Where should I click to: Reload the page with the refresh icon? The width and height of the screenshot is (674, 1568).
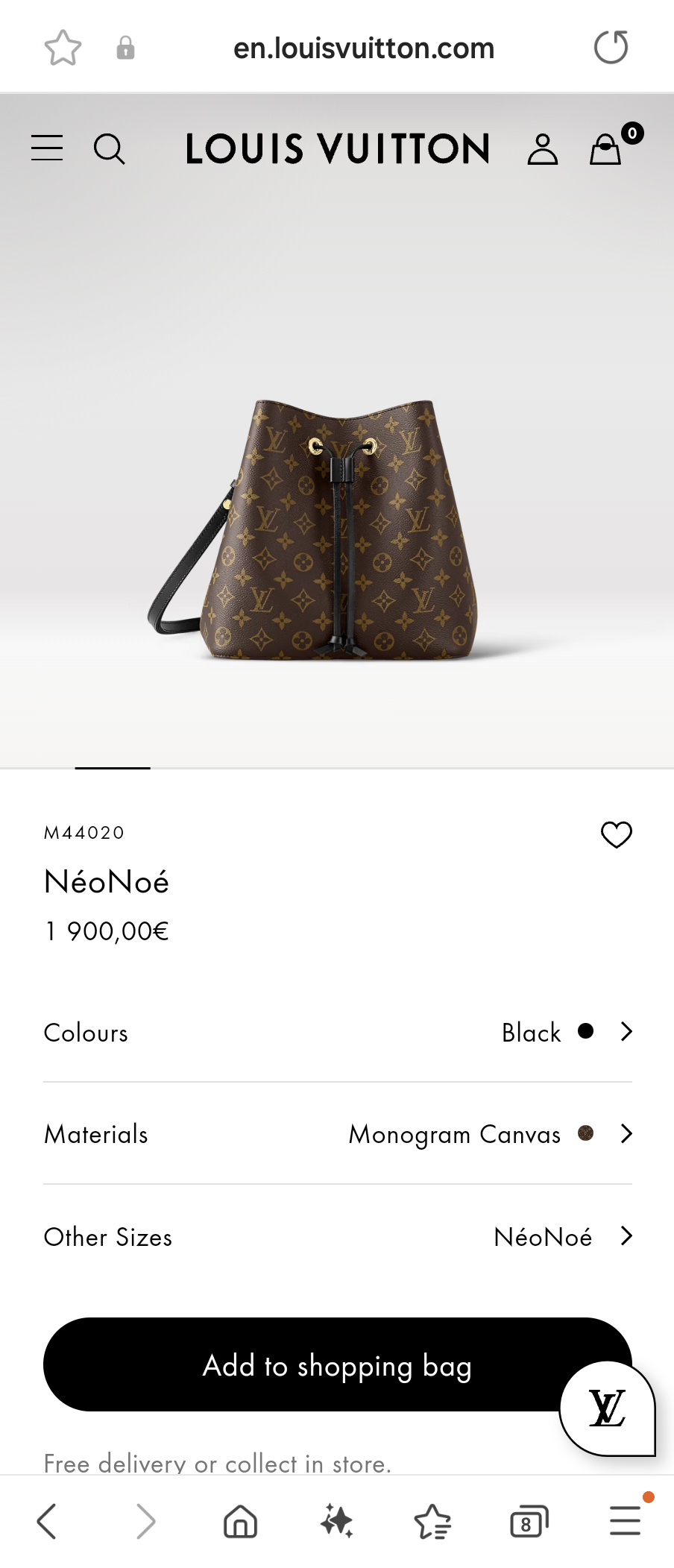[611, 46]
